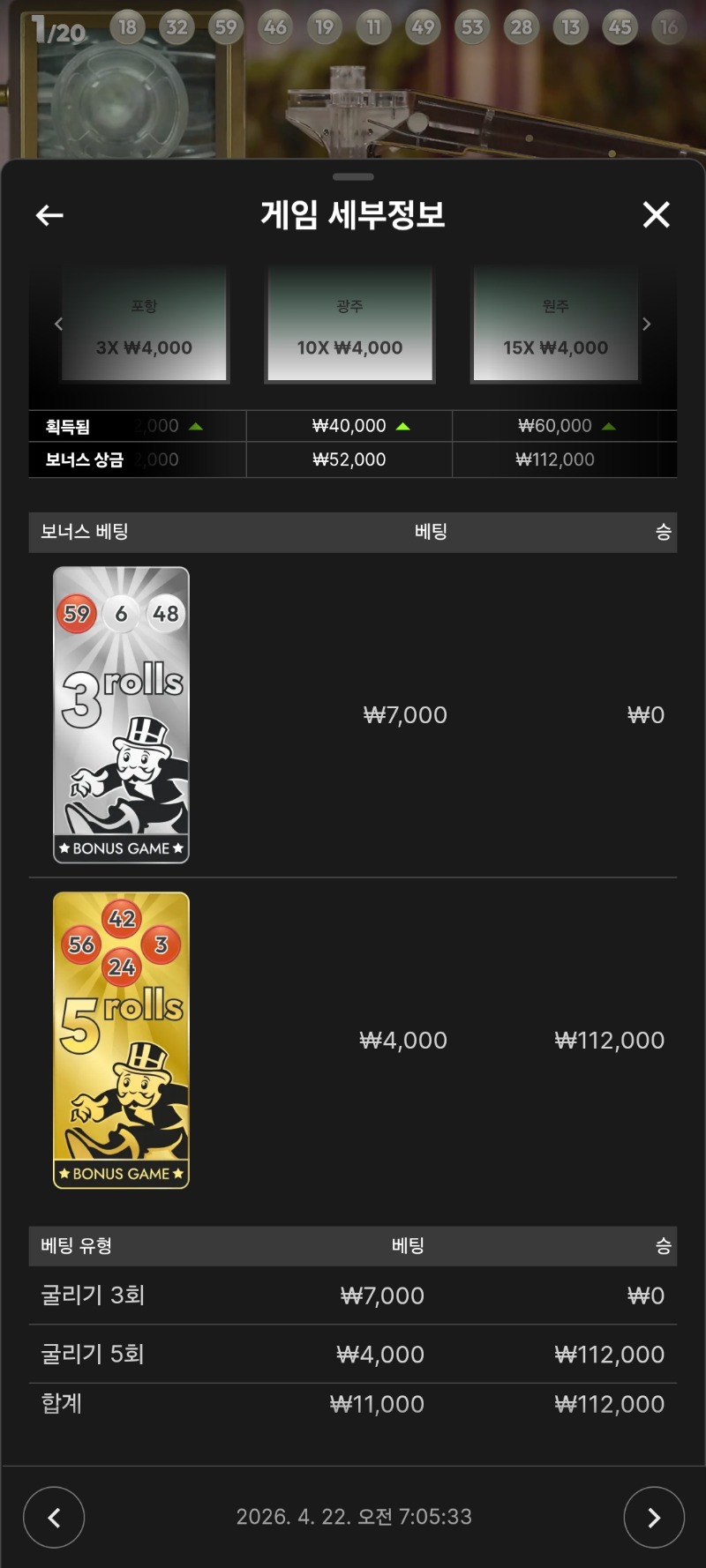Show previous bonus cards in the carousel
This screenshot has width=706, height=1568.
tap(58, 325)
